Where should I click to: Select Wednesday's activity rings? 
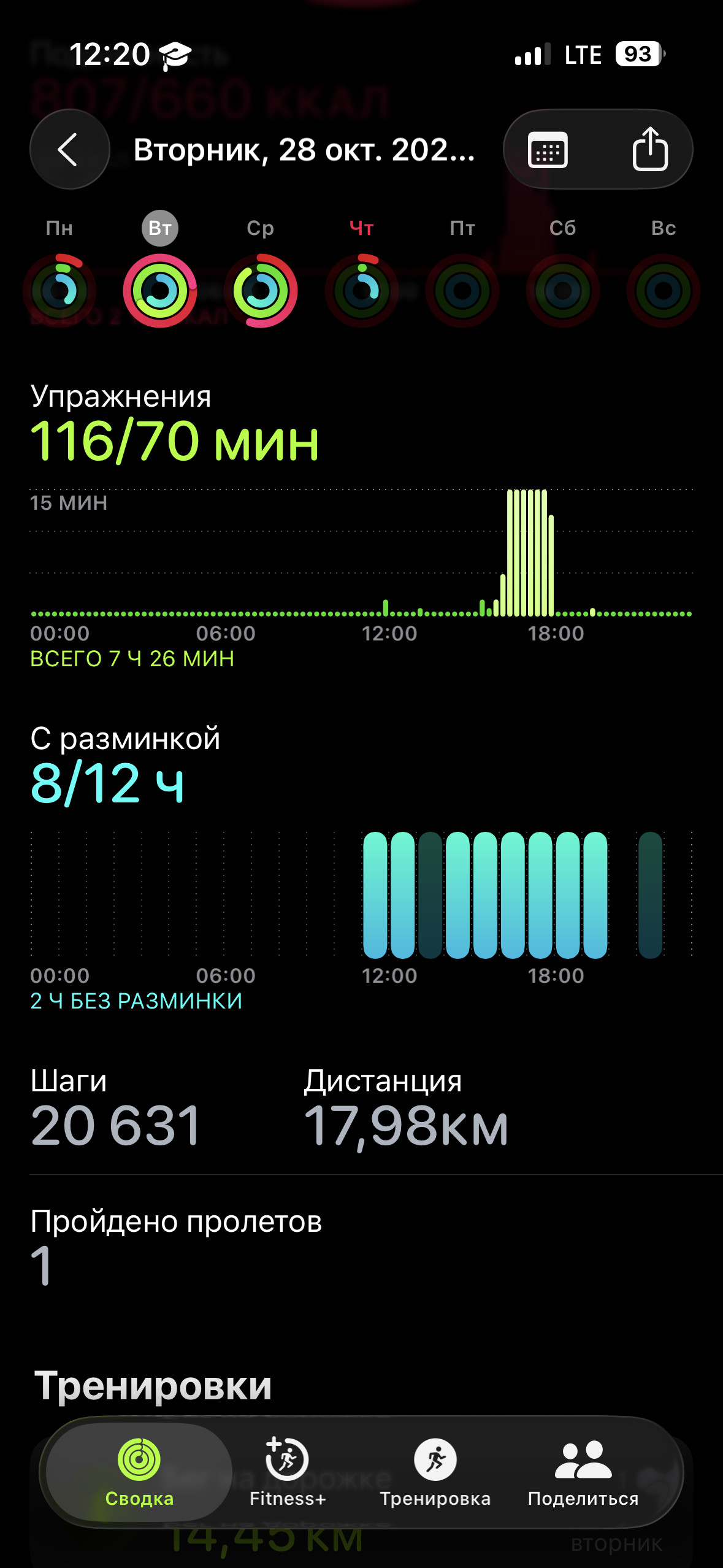point(261,290)
